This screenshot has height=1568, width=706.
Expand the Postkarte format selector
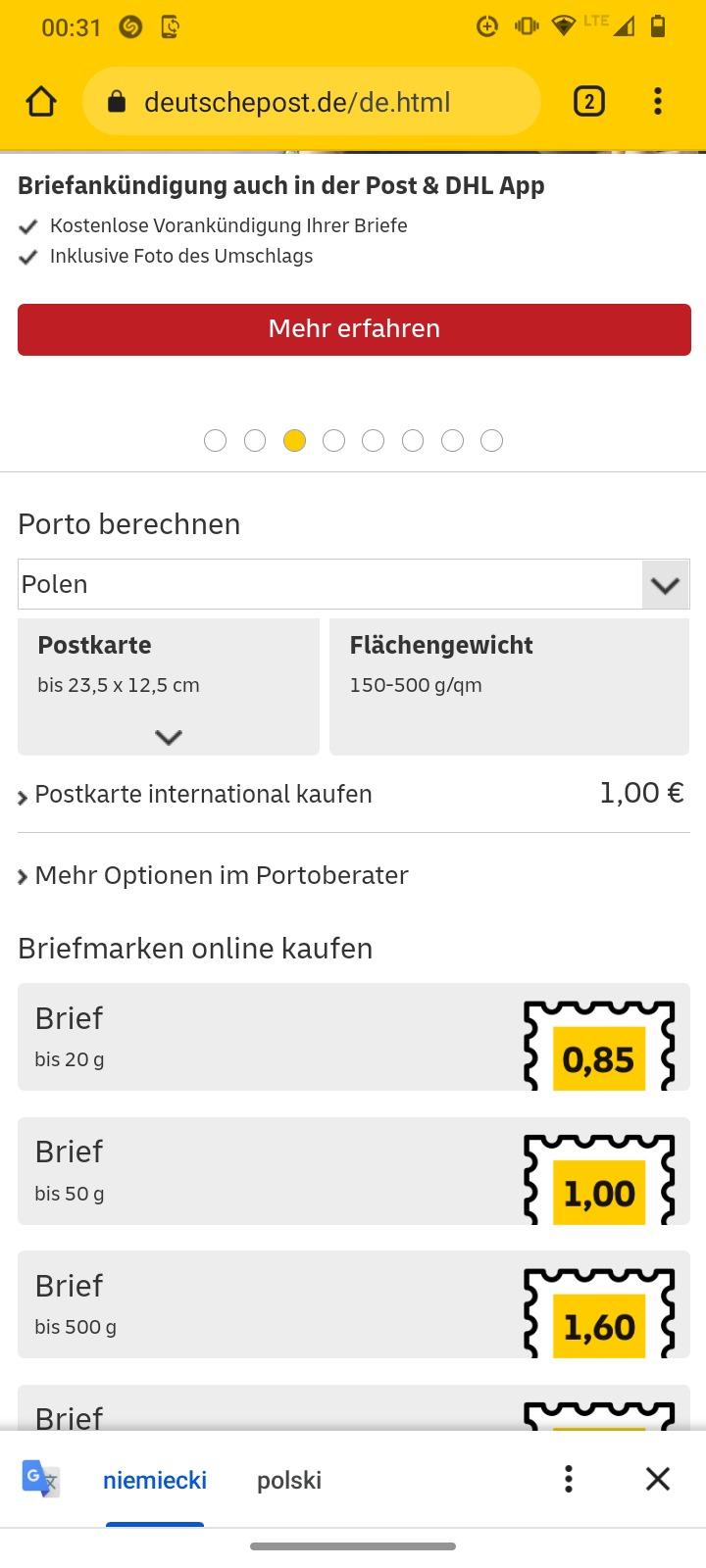click(169, 687)
